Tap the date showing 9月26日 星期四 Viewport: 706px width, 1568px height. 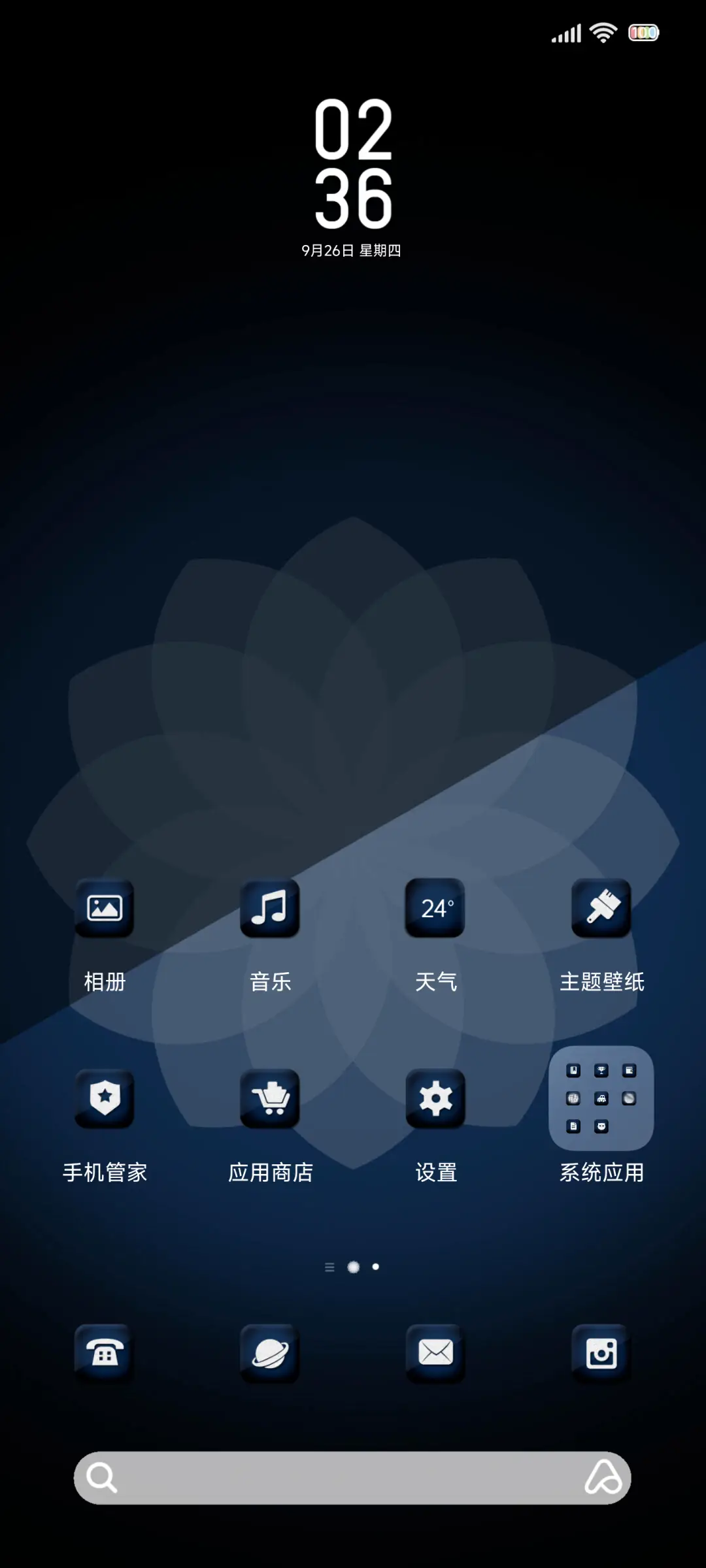click(x=352, y=249)
